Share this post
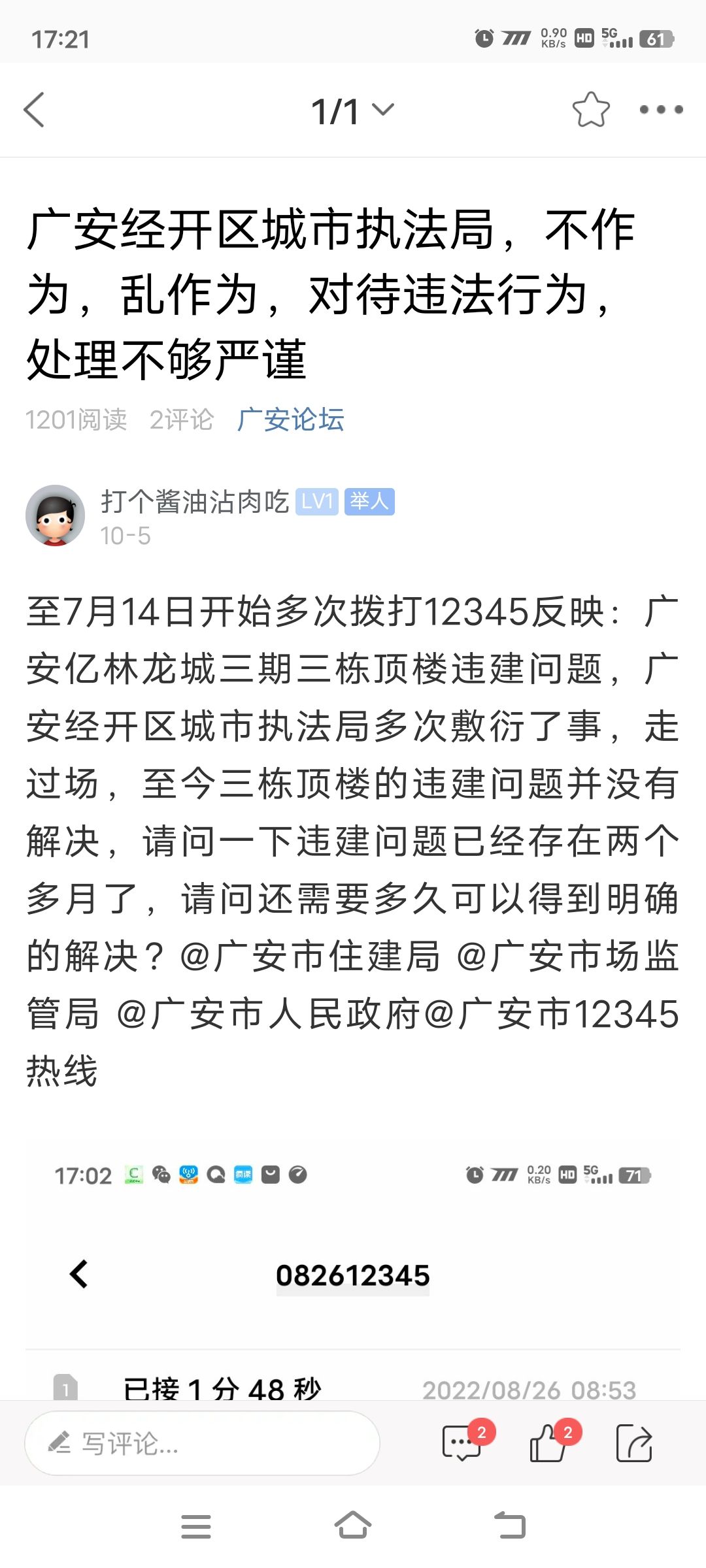This screenshot has width=706, height=1568. tap(634, 1443)
